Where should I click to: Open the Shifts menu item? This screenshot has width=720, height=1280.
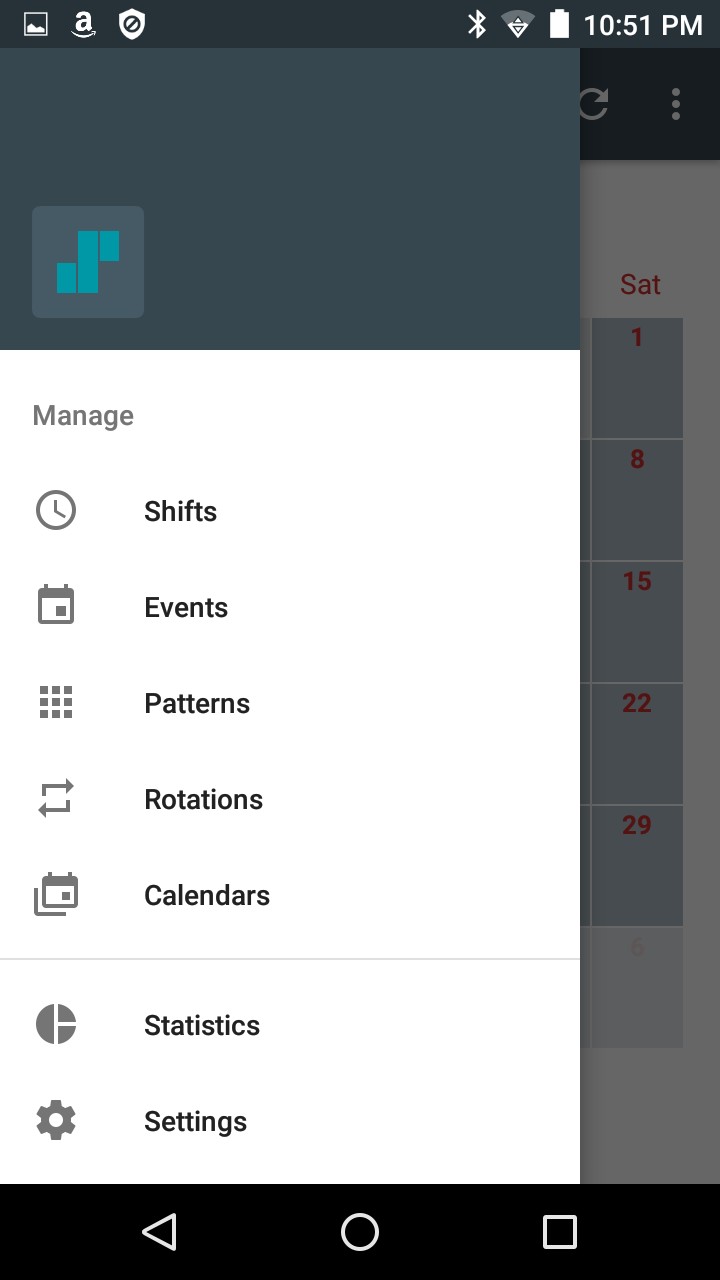coord(180,511)
